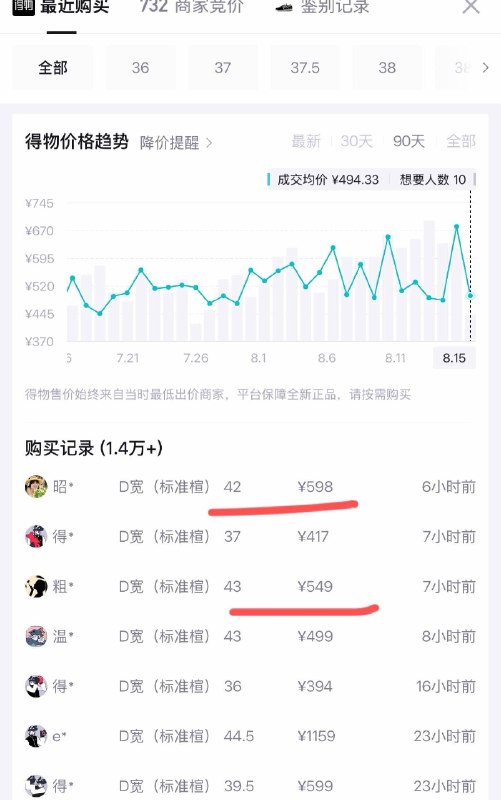Screen dimensions: 501x800
Task: Open 降价提醒 price drop alert
Action: click(x=176, y=142)
